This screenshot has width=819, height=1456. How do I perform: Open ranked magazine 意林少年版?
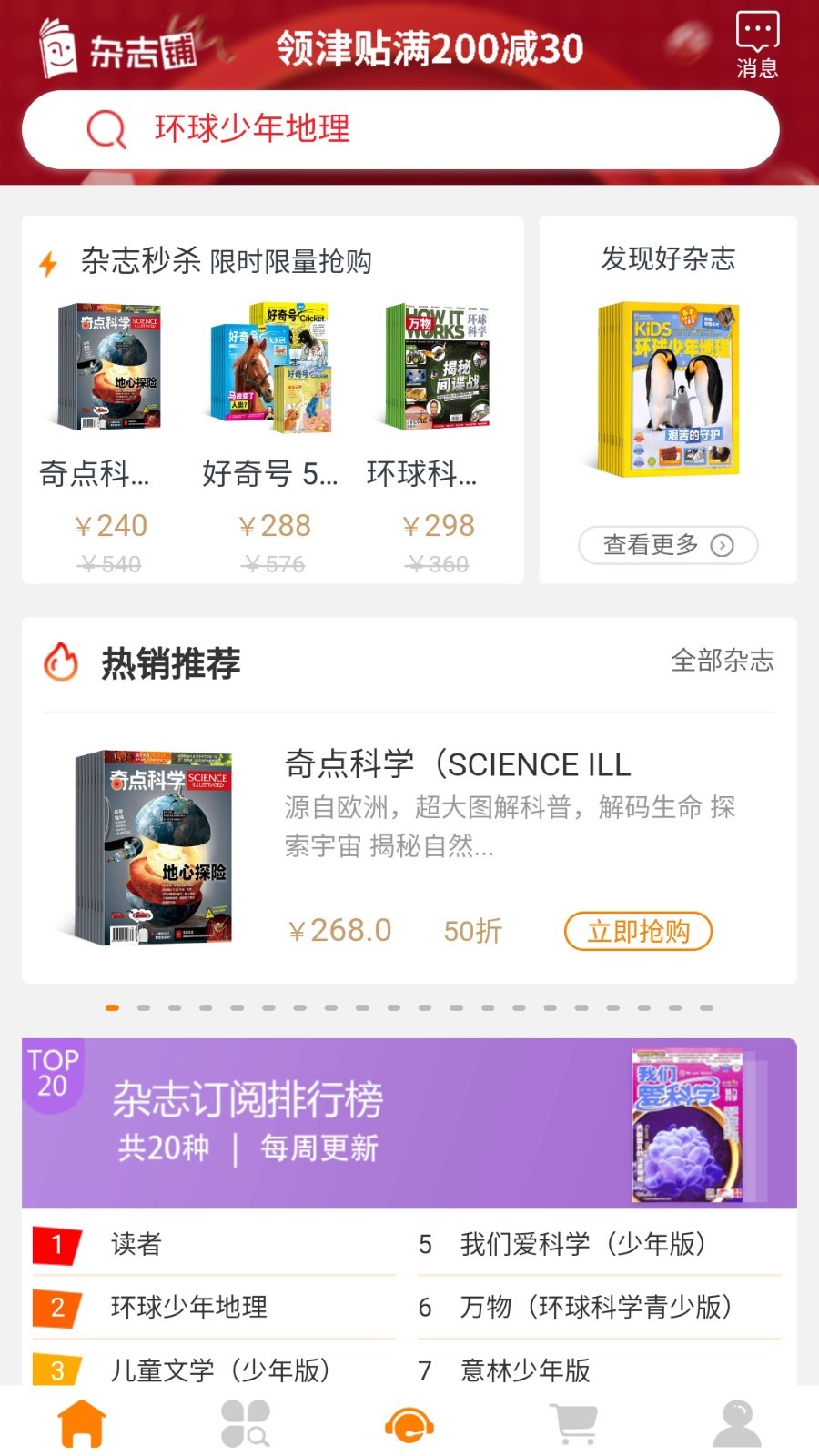[526, 1370]
